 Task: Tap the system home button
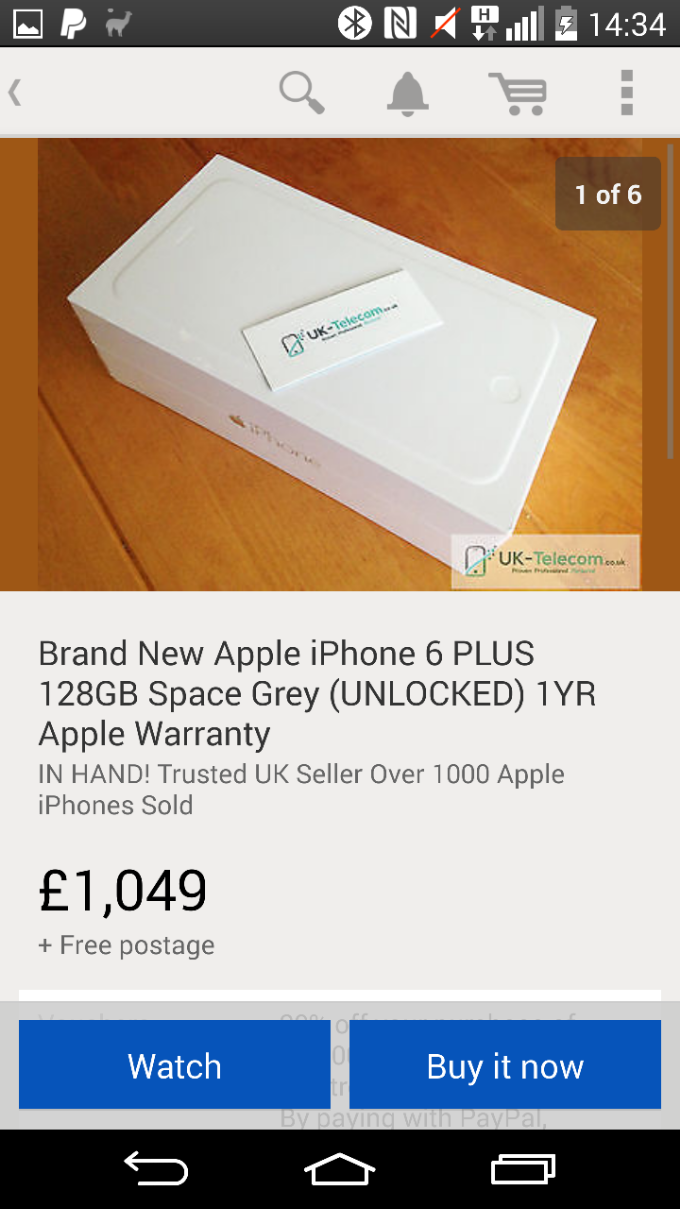click(340, 1169)
